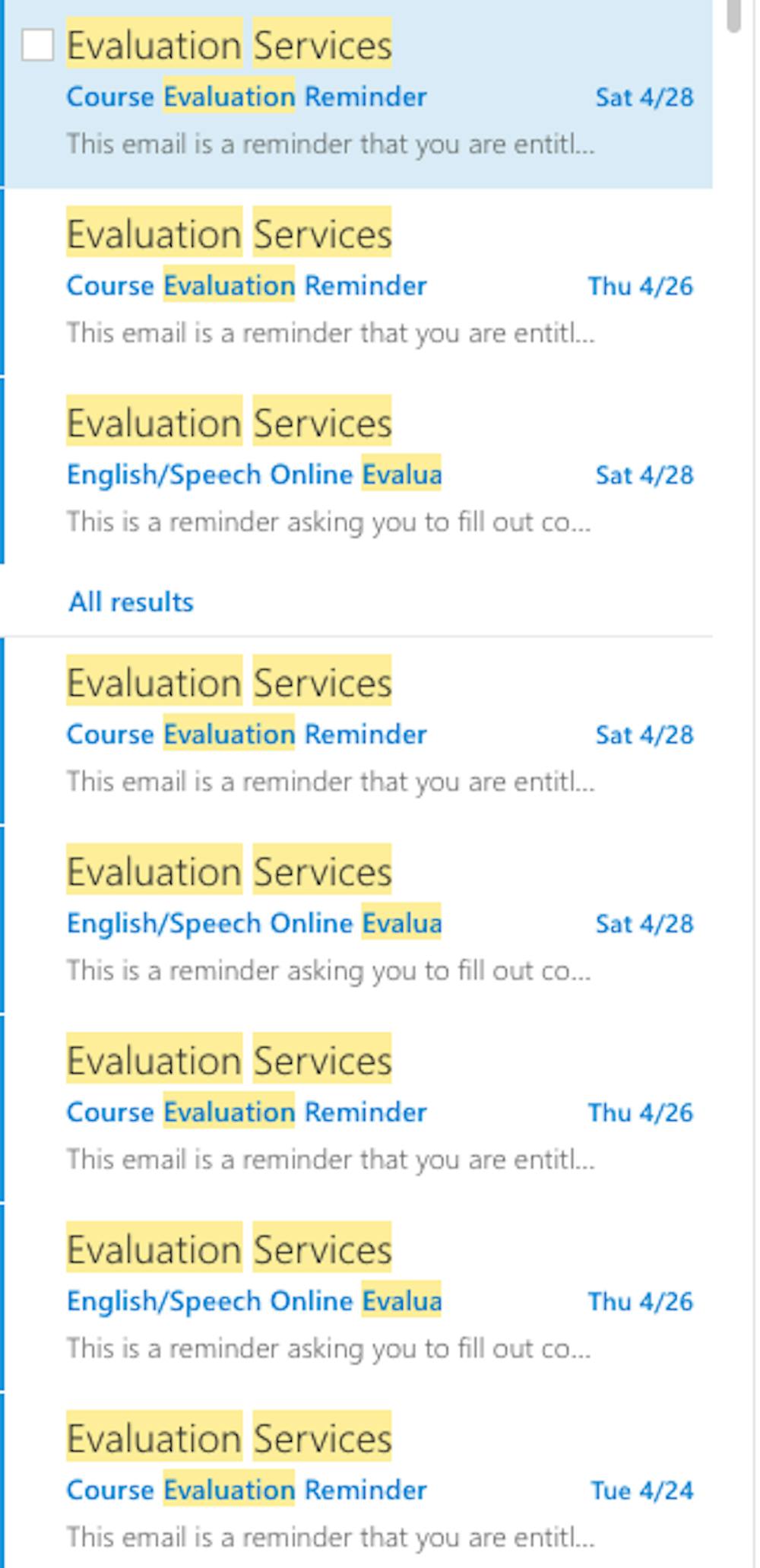
Task: Tick the checkbox on the highlighted email
Action: pyautogui.click(x=37, y=45)
